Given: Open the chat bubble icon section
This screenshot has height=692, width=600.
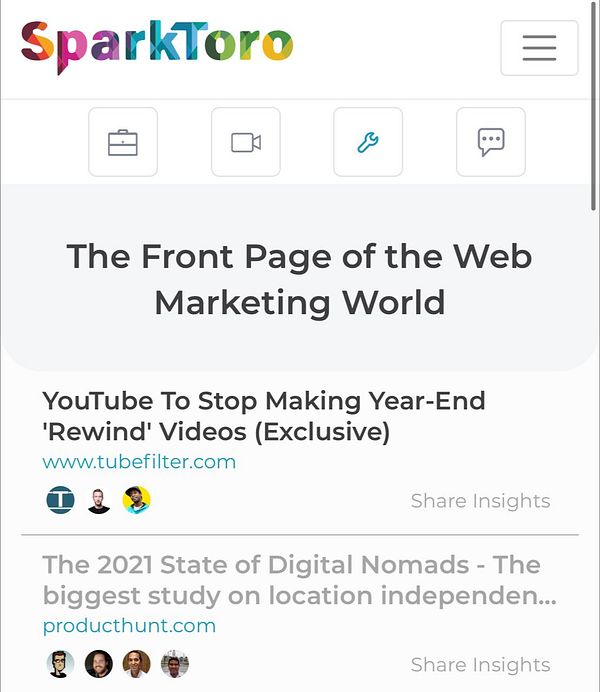Looking at the screenshot, I should point(490,142).
